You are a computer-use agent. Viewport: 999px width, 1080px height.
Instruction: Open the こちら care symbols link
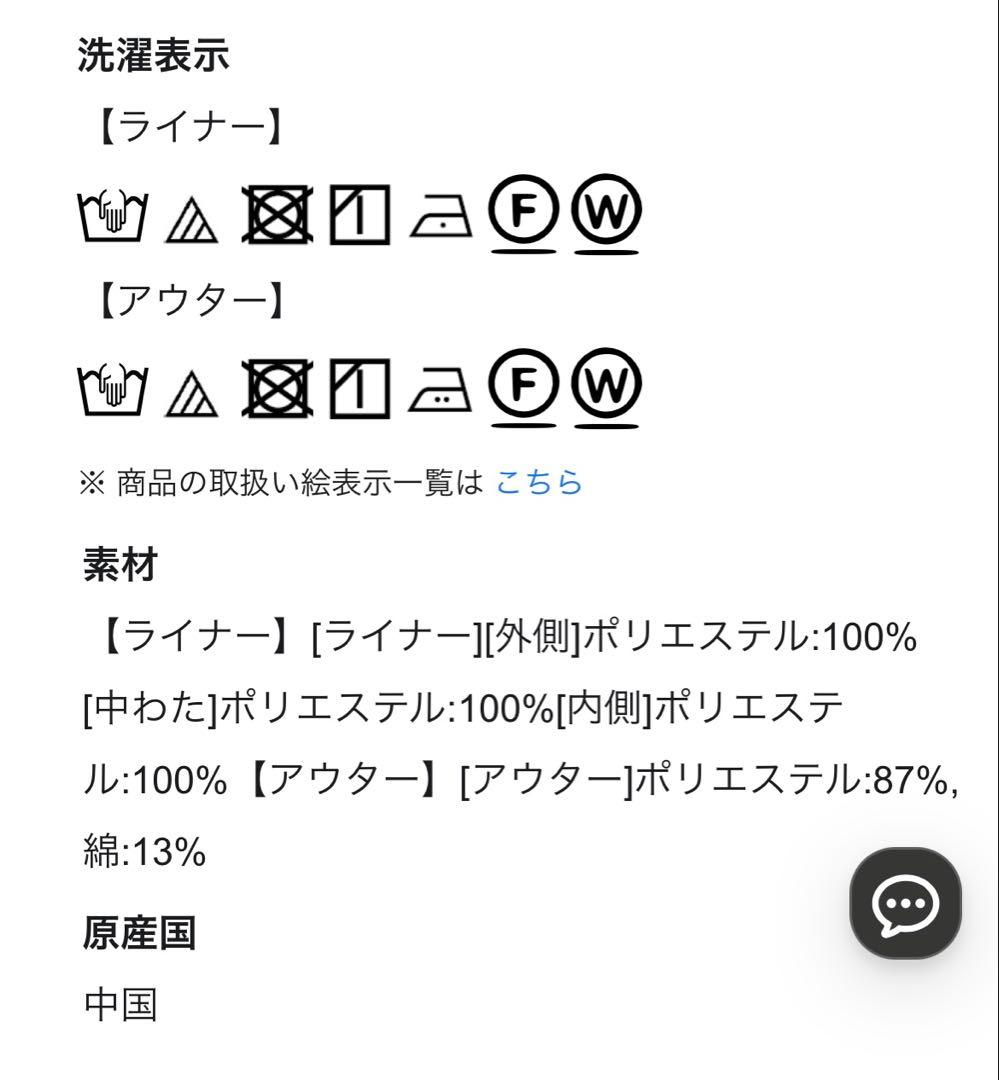540,482
